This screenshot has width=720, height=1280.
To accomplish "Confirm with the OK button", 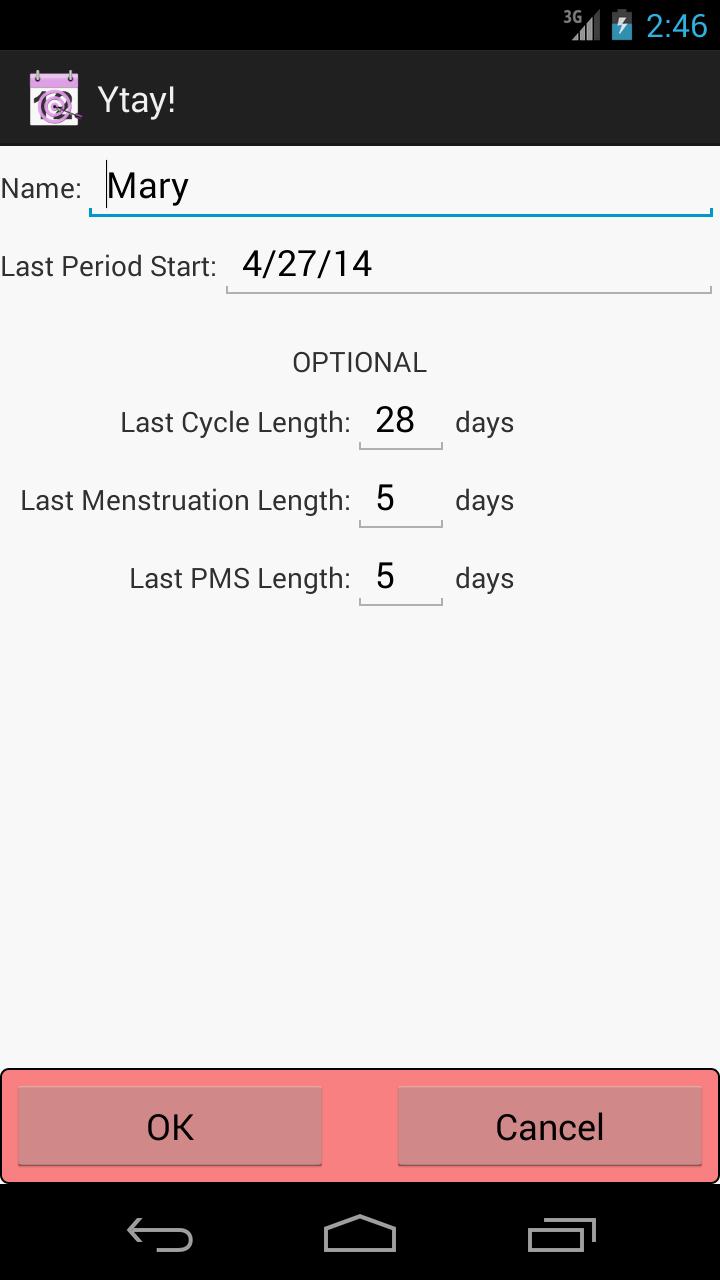I will point(170,1127).
